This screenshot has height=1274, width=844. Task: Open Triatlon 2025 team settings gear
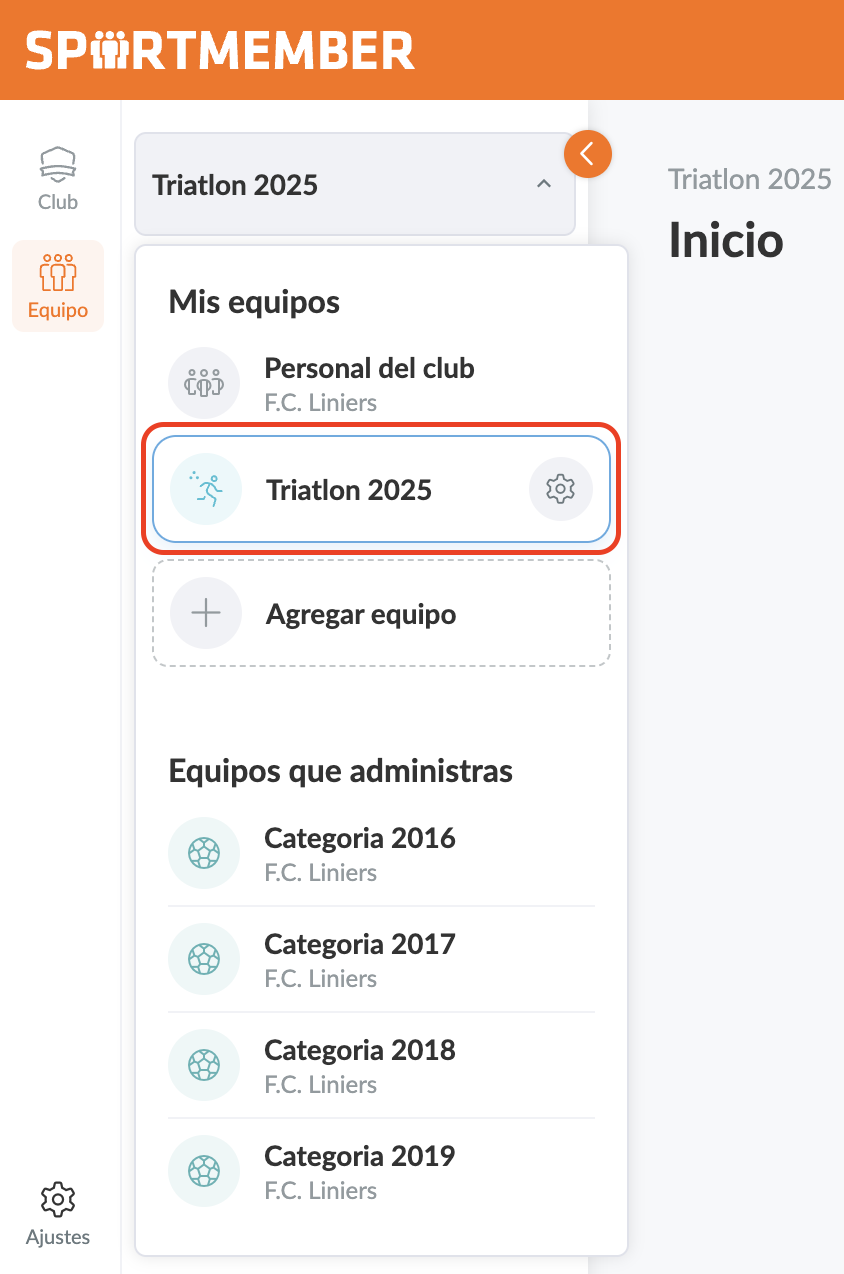[x=560, y=489]
